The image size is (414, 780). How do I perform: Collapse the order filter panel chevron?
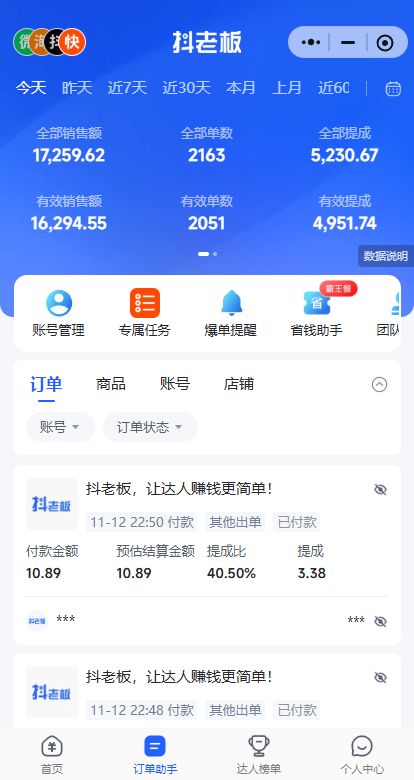pyautogui.click(x=380, y=385)
